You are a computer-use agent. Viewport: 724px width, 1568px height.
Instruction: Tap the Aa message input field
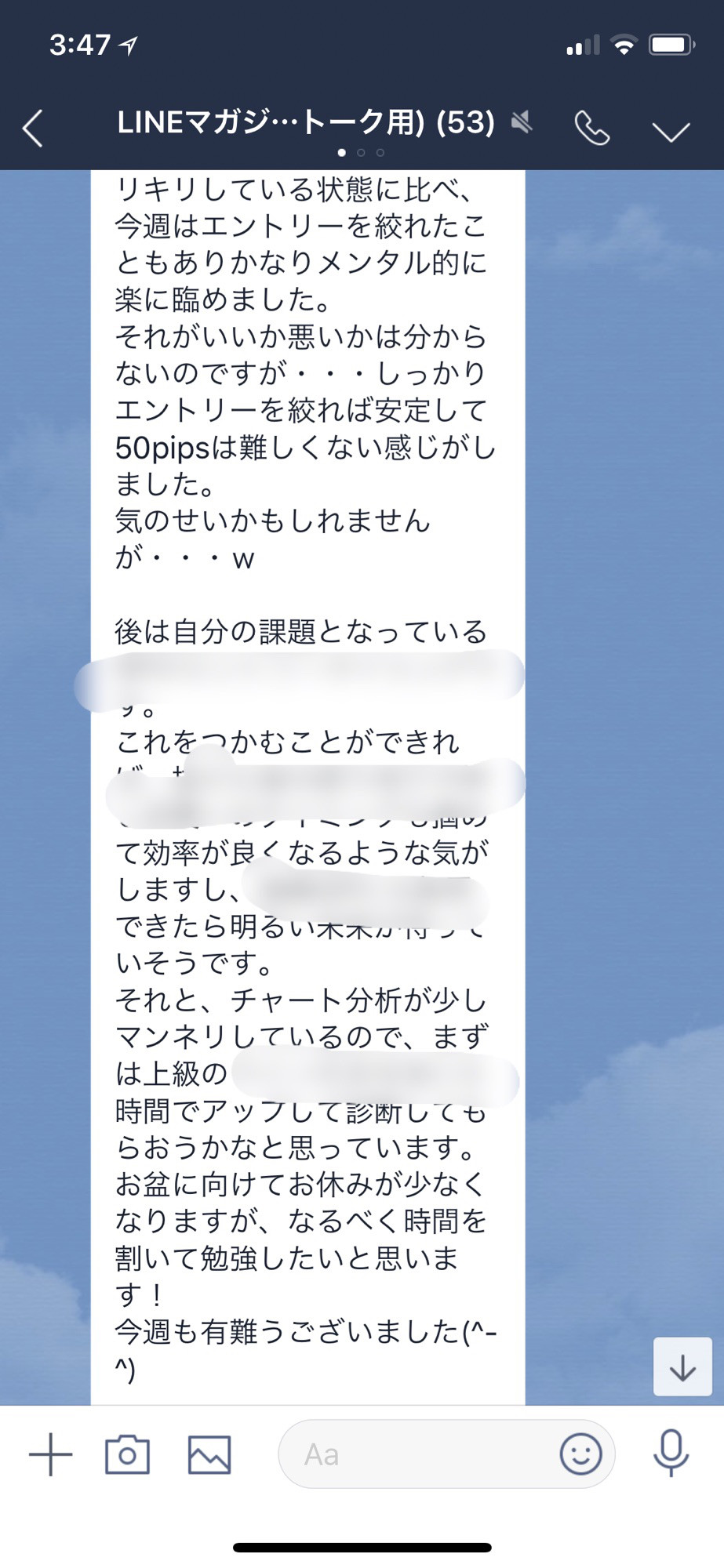point(416,1454)
